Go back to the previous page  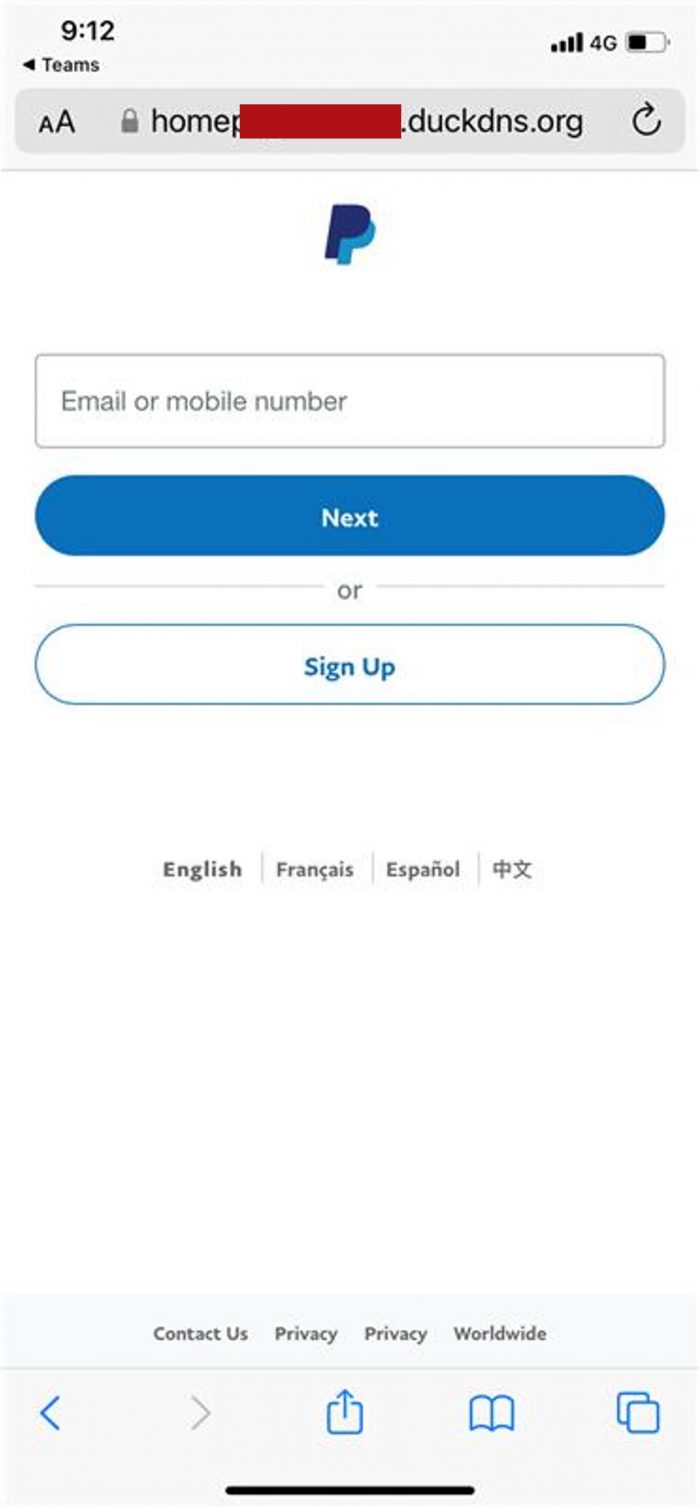pyautogui.click(x=50, y=1413)
